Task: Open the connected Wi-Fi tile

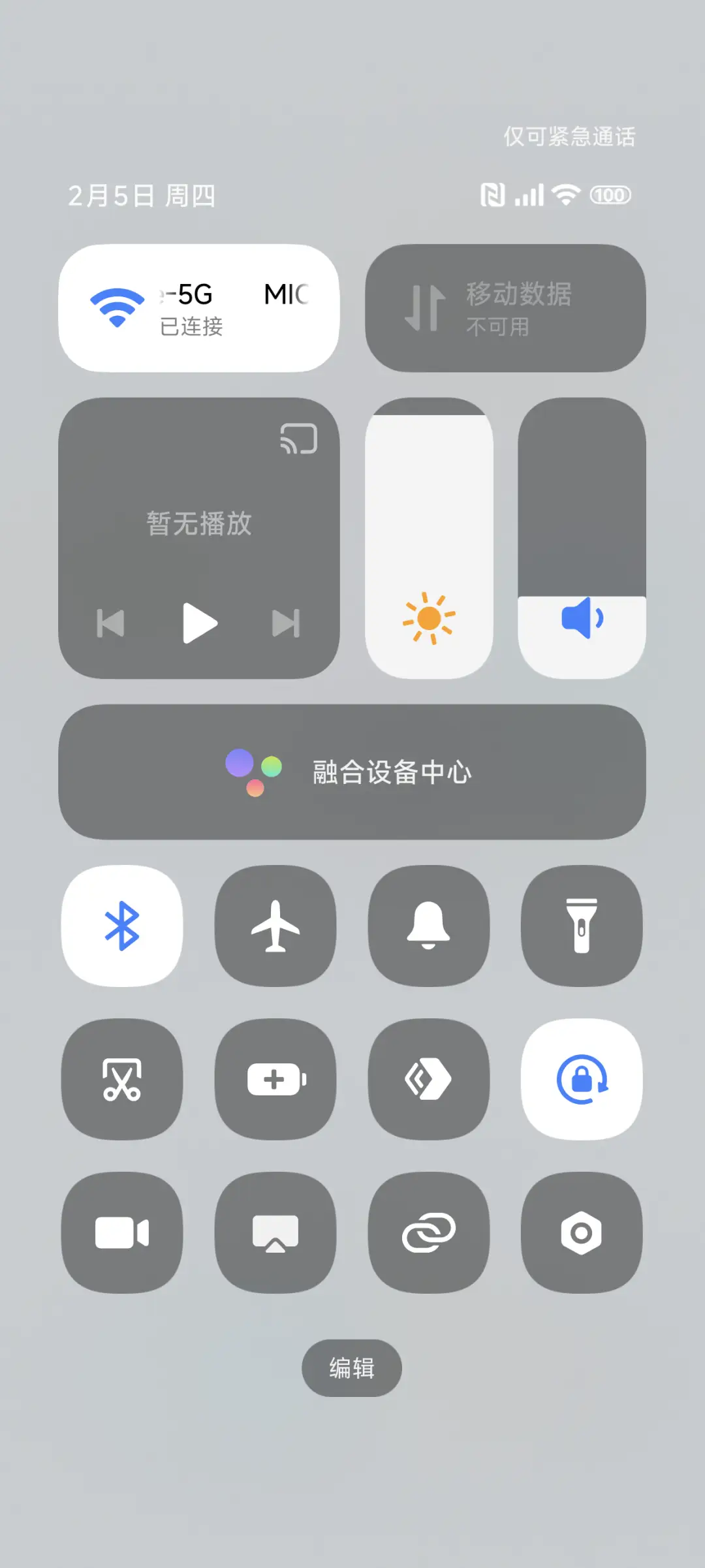Action: tap(198, 307)
